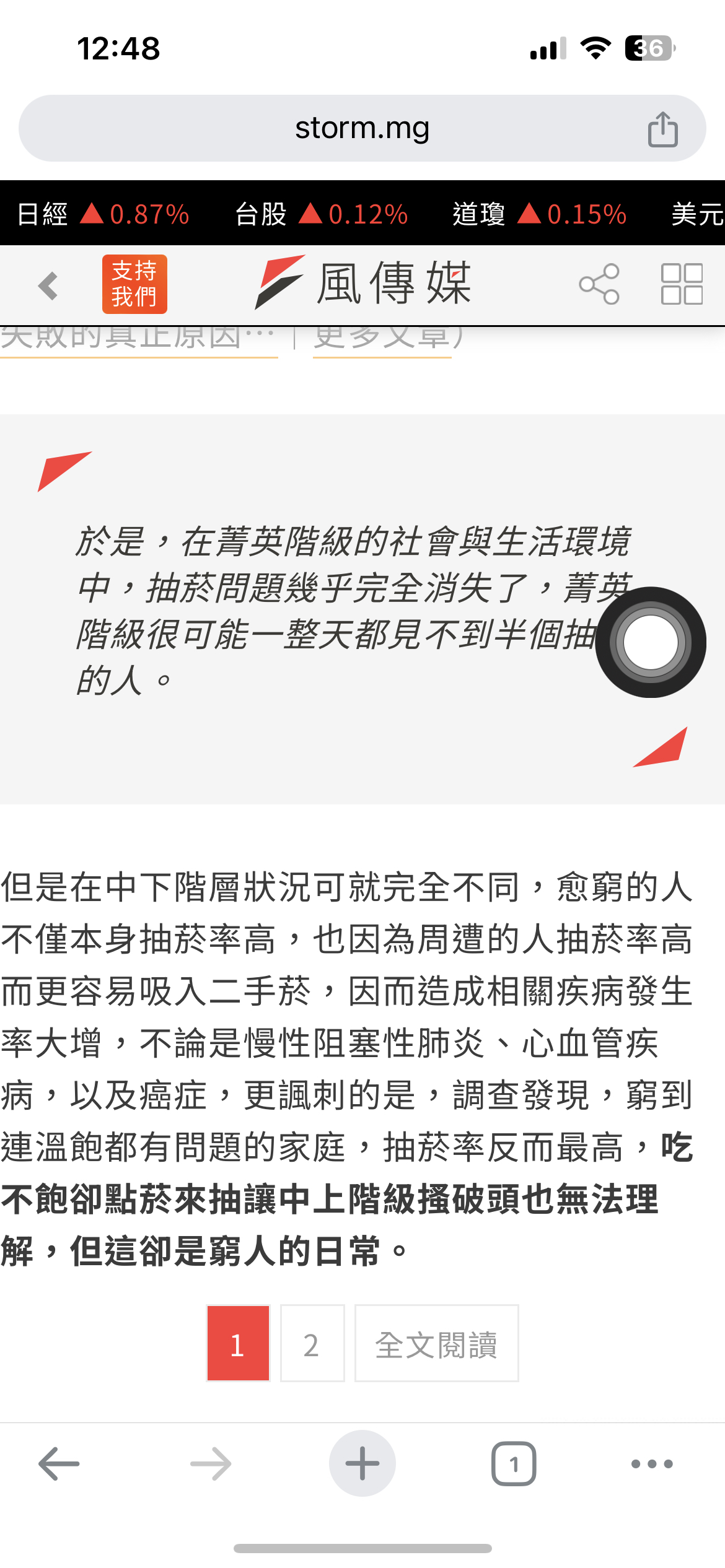
Task: Tap the floating AssistiveTouch button
Action: [x=650, y=642]
